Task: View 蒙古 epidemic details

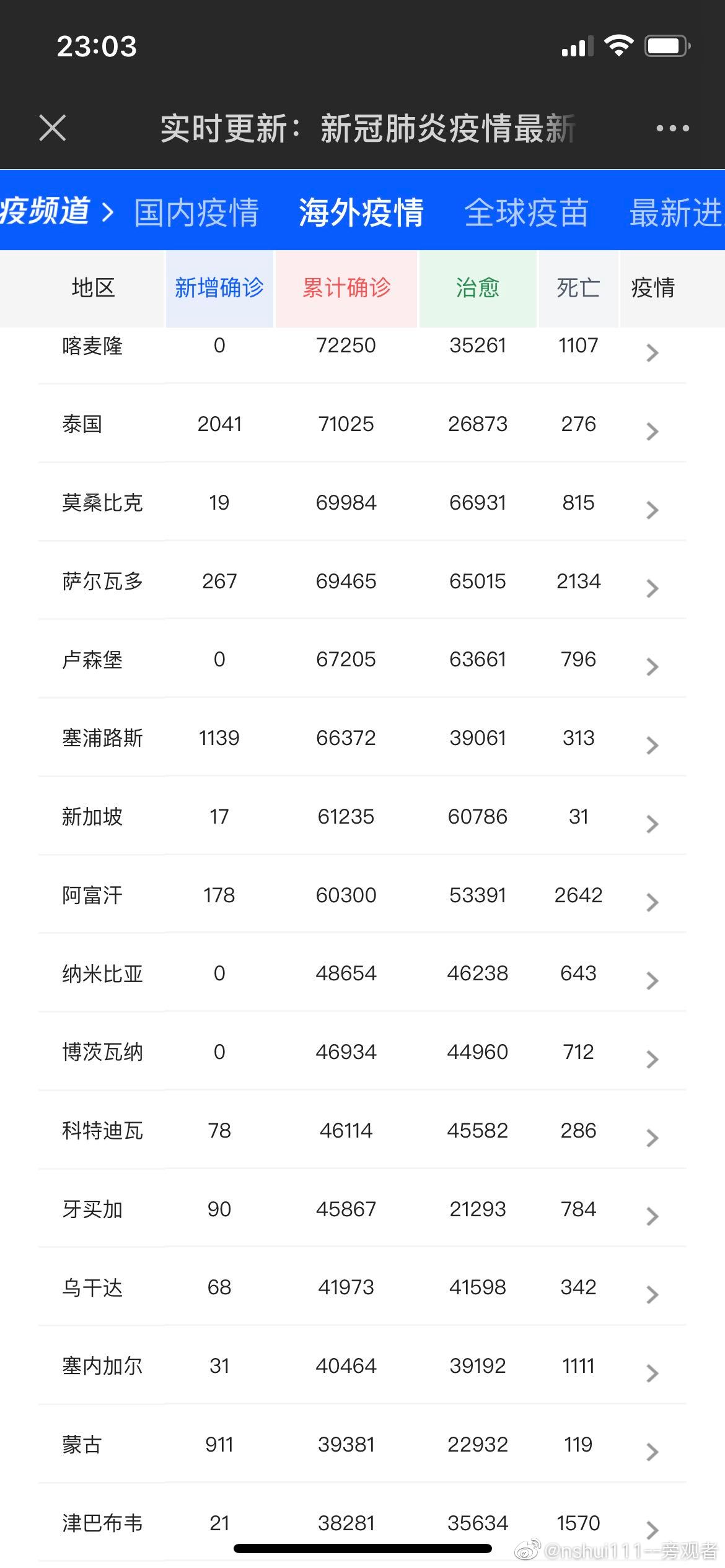Action: (x=652, y=1452)
